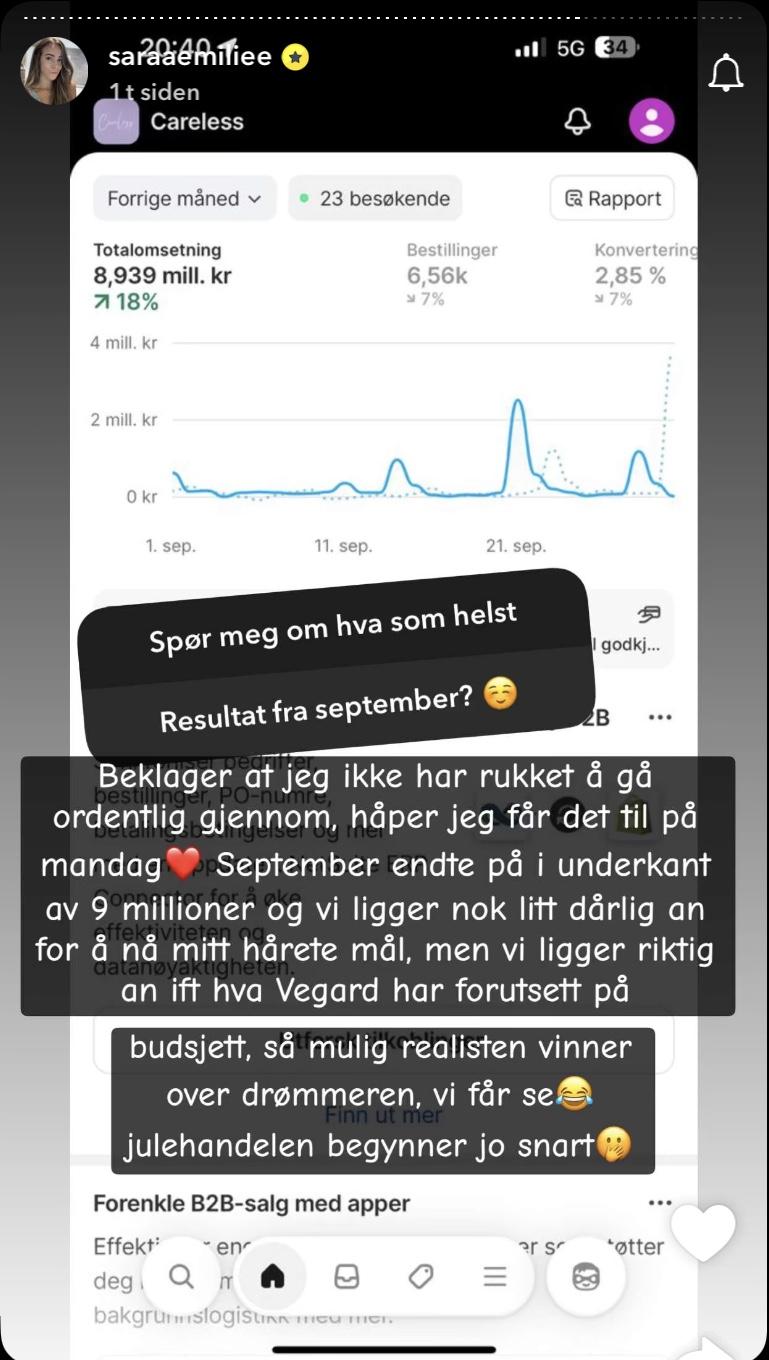Turn on story notifications with the bell
The image size is (769, 1360).
click(x=725, y=73)
